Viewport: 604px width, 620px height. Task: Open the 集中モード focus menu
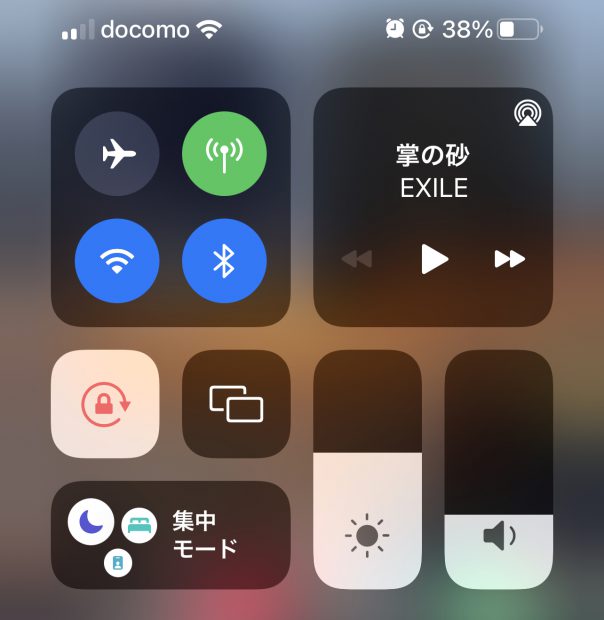[x=205, y=535]
